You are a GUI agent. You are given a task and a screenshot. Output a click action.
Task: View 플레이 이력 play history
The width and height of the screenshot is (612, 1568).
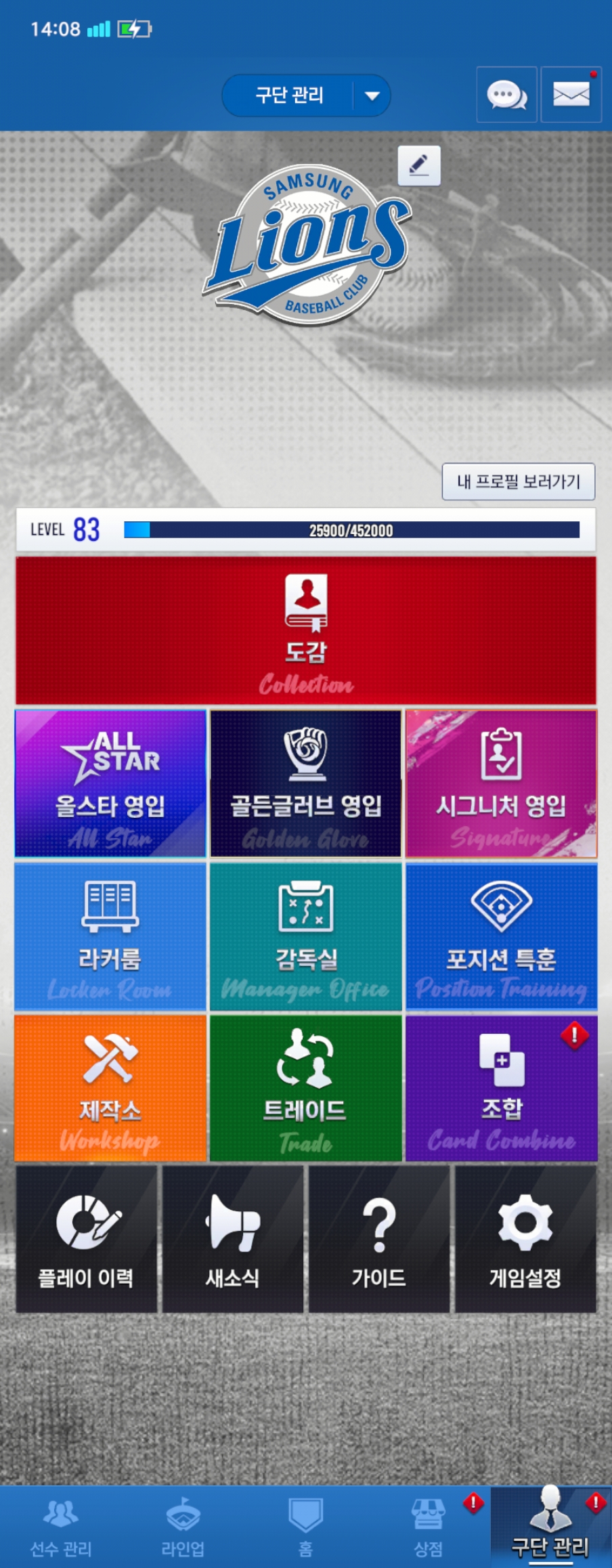click(86, 1239)
